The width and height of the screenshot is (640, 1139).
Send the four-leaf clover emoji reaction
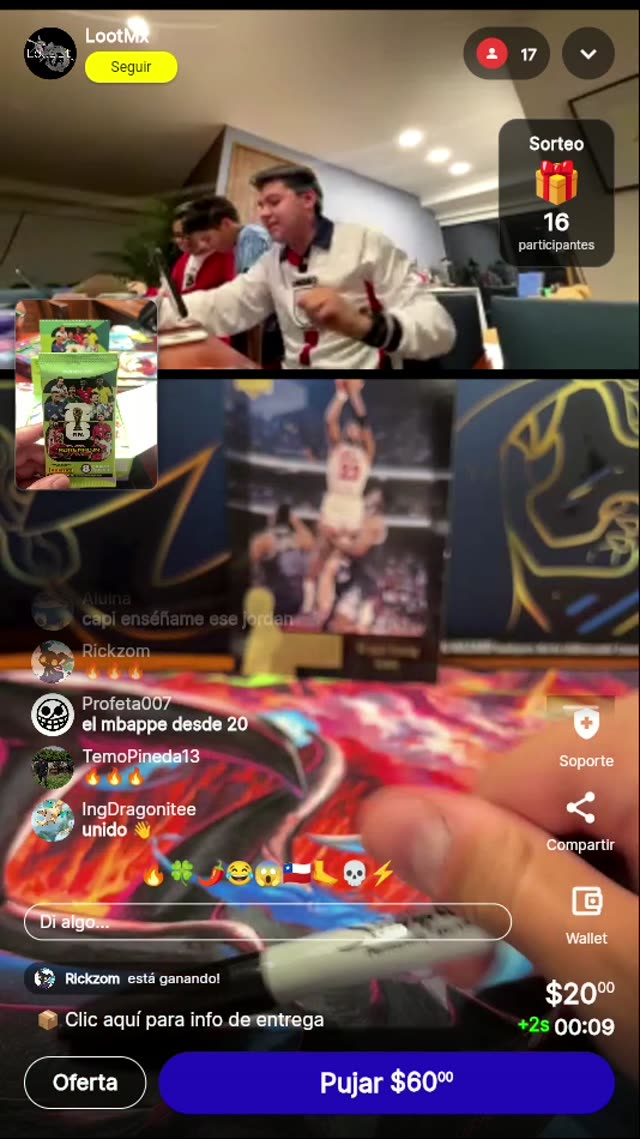click(x=181, y=875)
